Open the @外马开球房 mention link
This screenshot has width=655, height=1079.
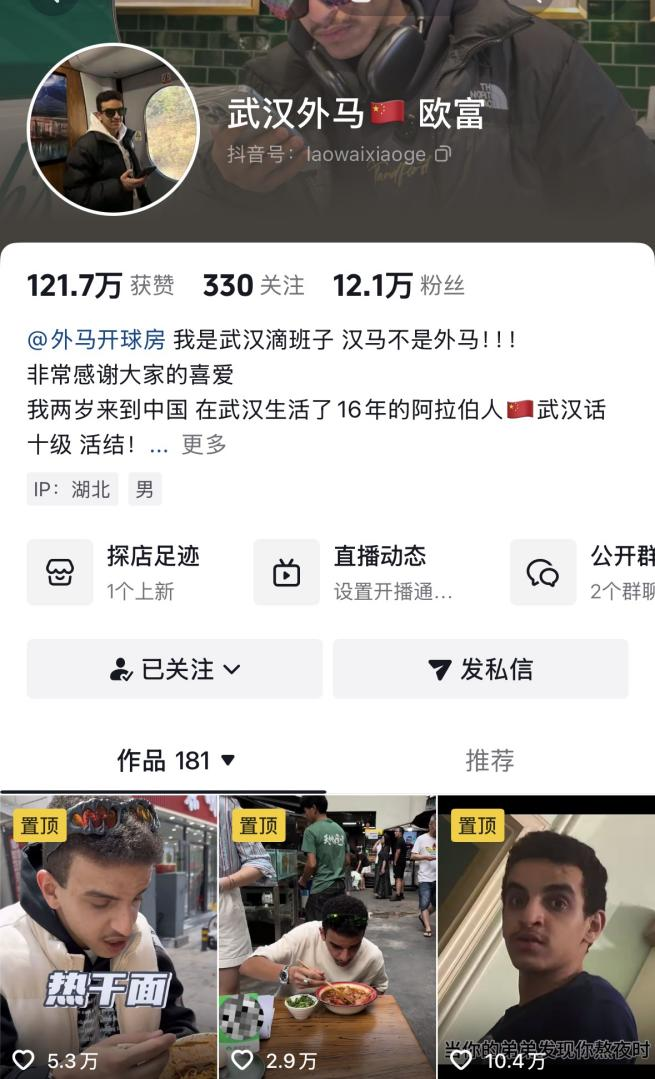click(96, 339)
